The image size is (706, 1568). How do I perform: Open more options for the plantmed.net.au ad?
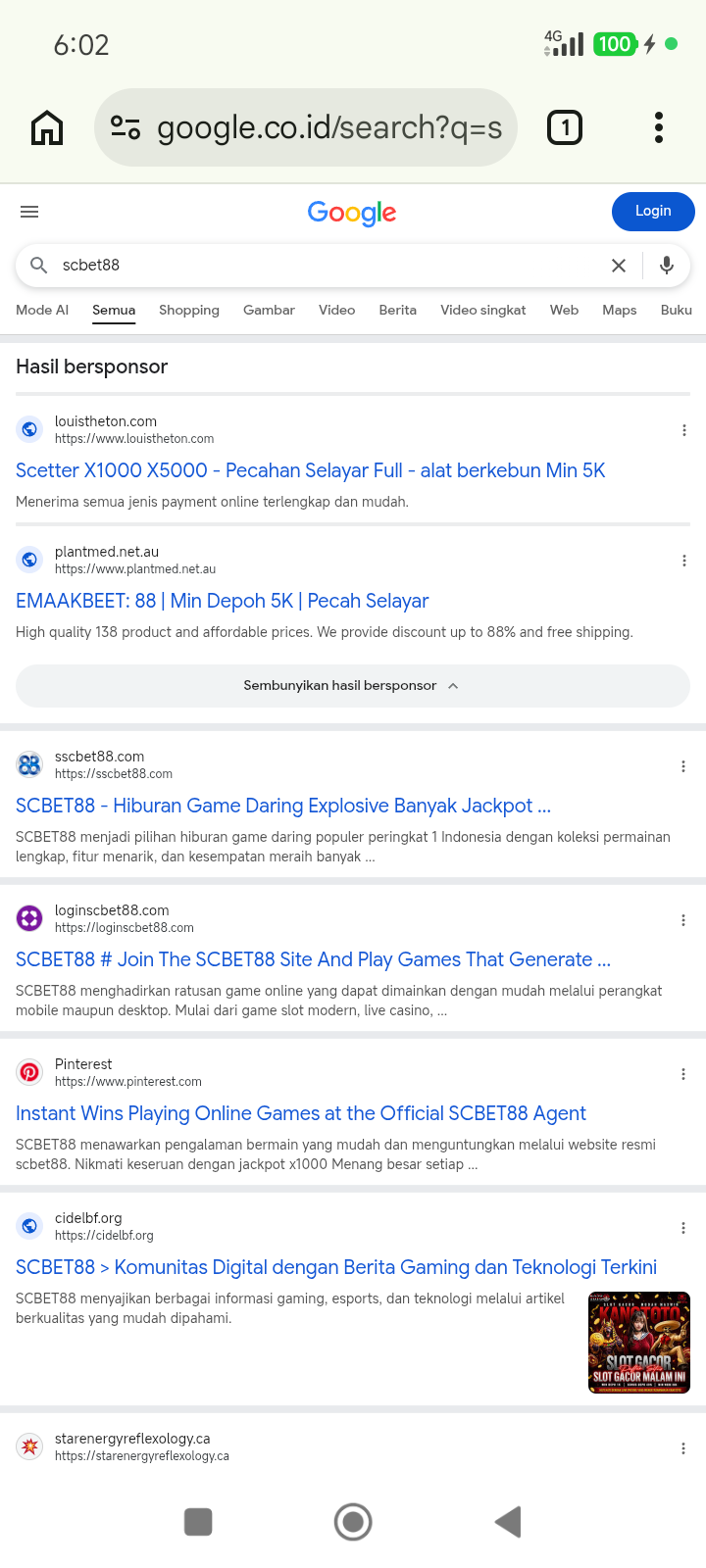pos(684,561)
